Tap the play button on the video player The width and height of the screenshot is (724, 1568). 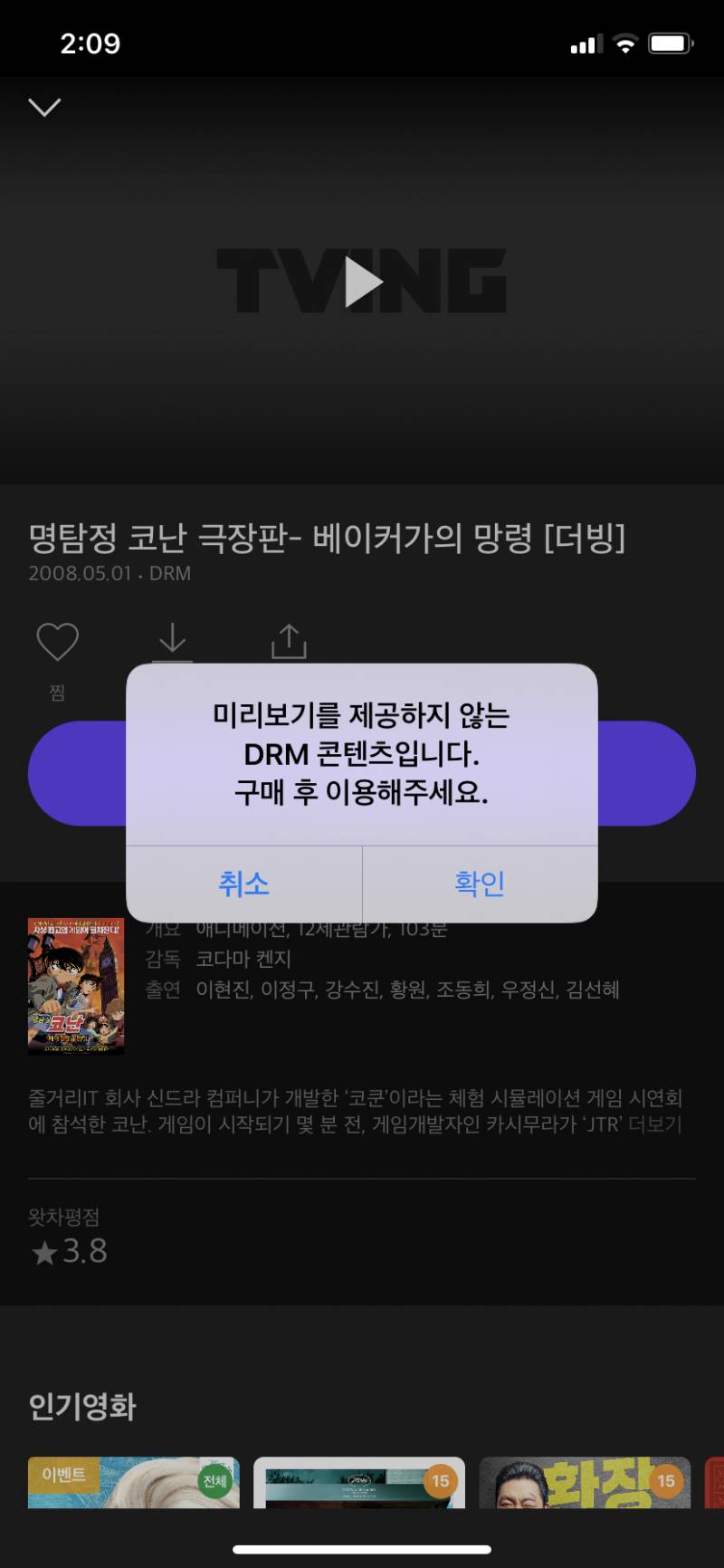pos(366,282)
